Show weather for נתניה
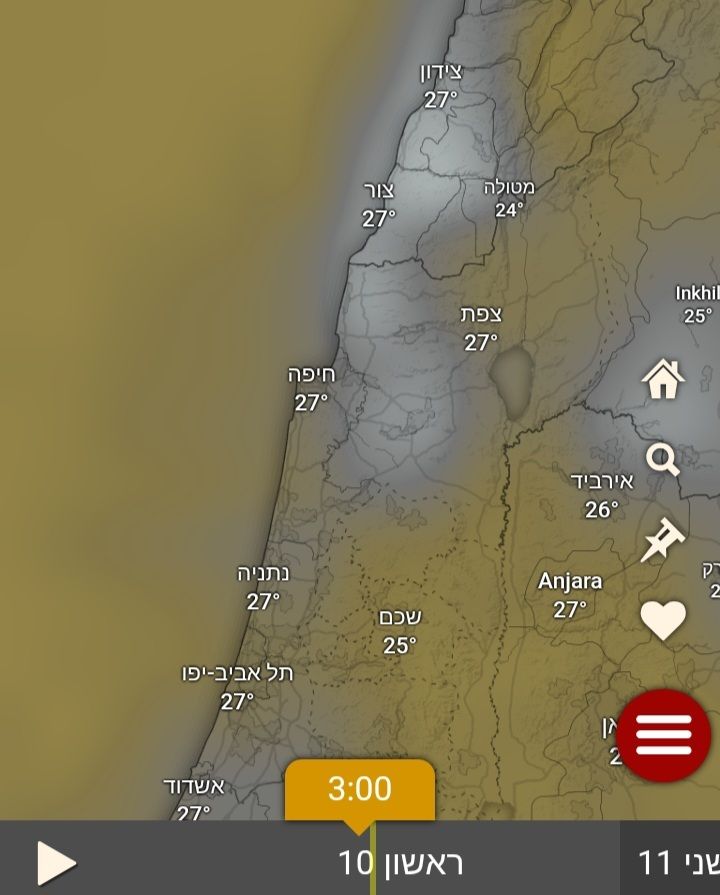Image resolution: width=720 pixels, height=895 pixels. click(x=263, y=587)
